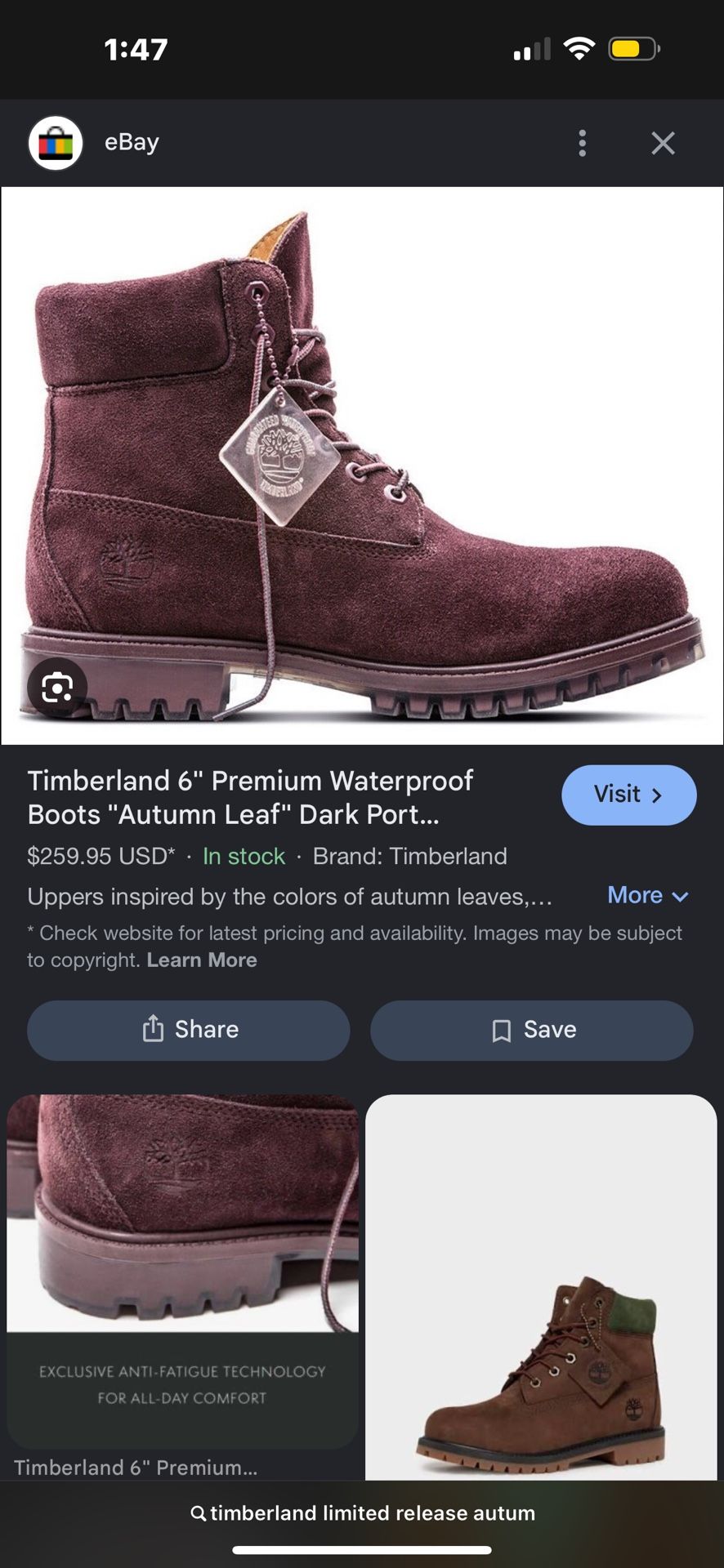Open the three-dot overflow menu
724x1568 pixels.
click(x=582, y=142)
